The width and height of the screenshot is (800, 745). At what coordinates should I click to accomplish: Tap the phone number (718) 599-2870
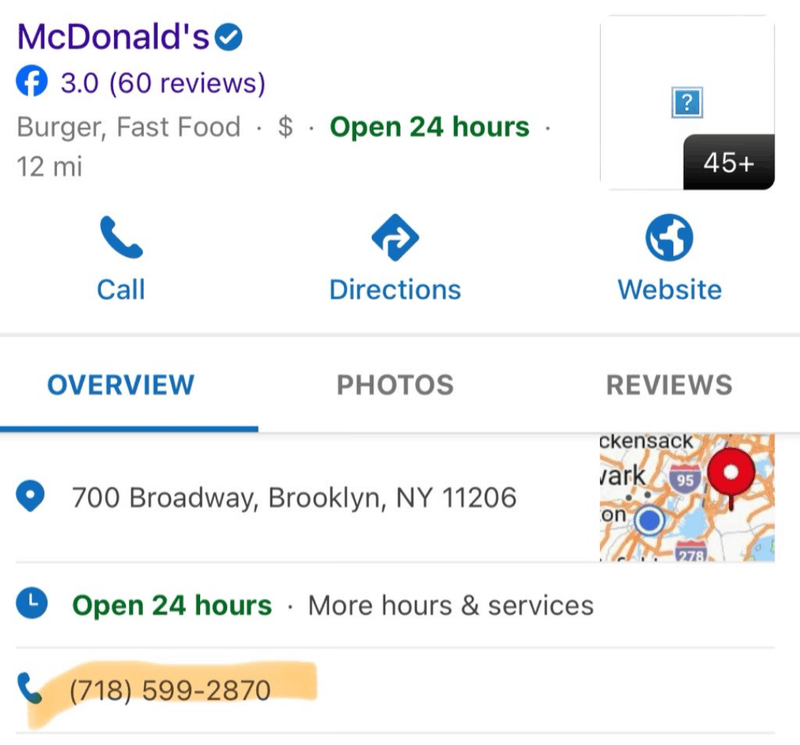tap(170, 690)
